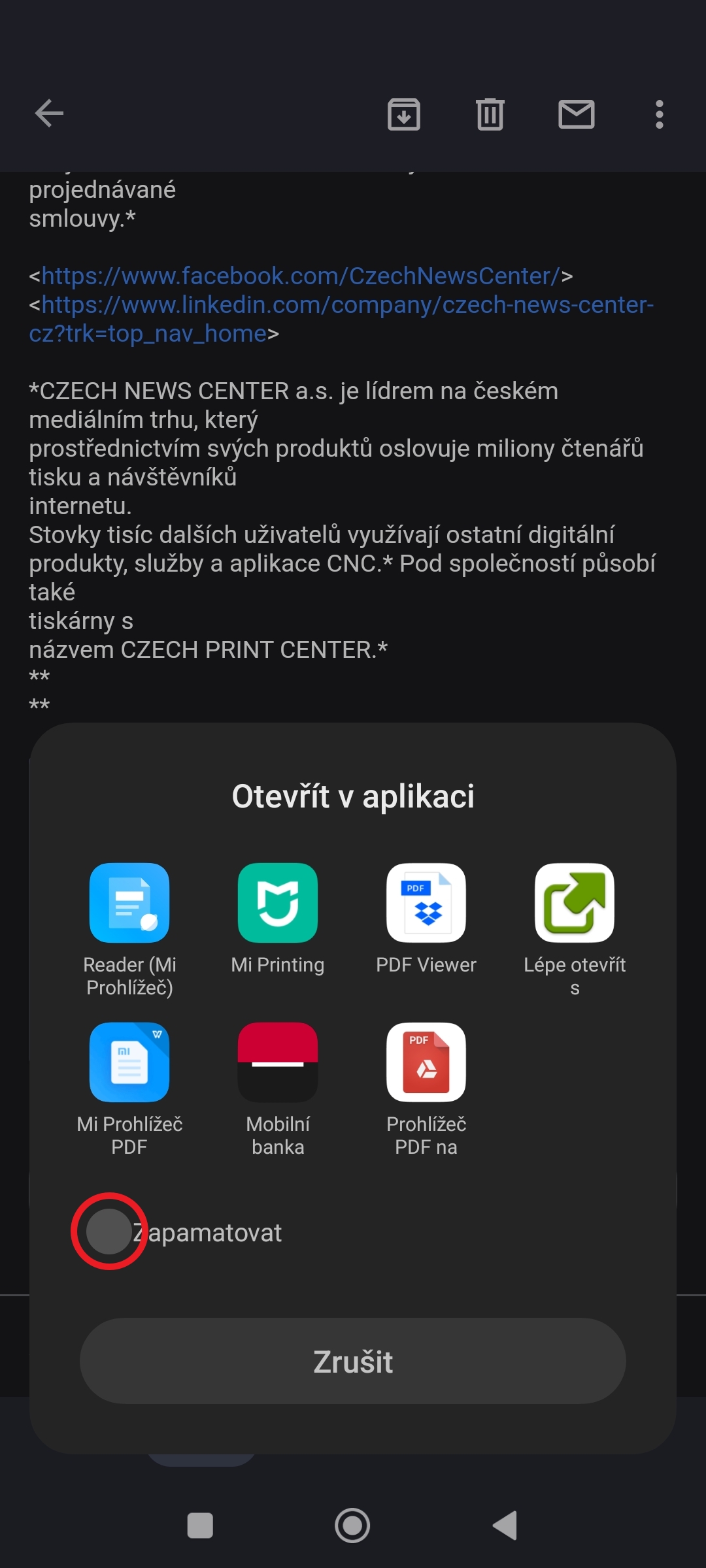Open the overflow menu
Screen dimensions: 706x1568
pyautogui.click(x=659, y=115)
